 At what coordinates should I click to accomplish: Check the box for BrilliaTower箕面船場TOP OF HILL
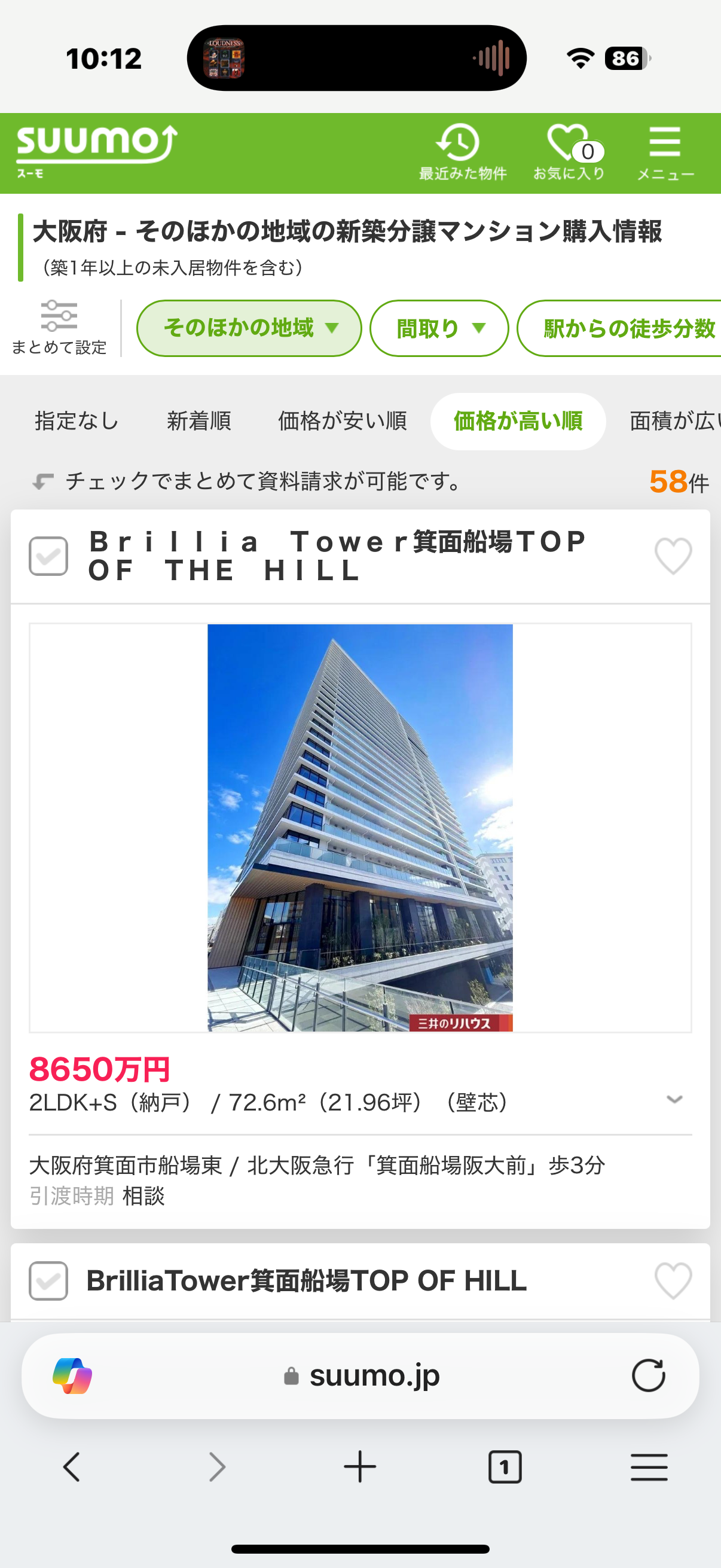tap(48, 1281)
